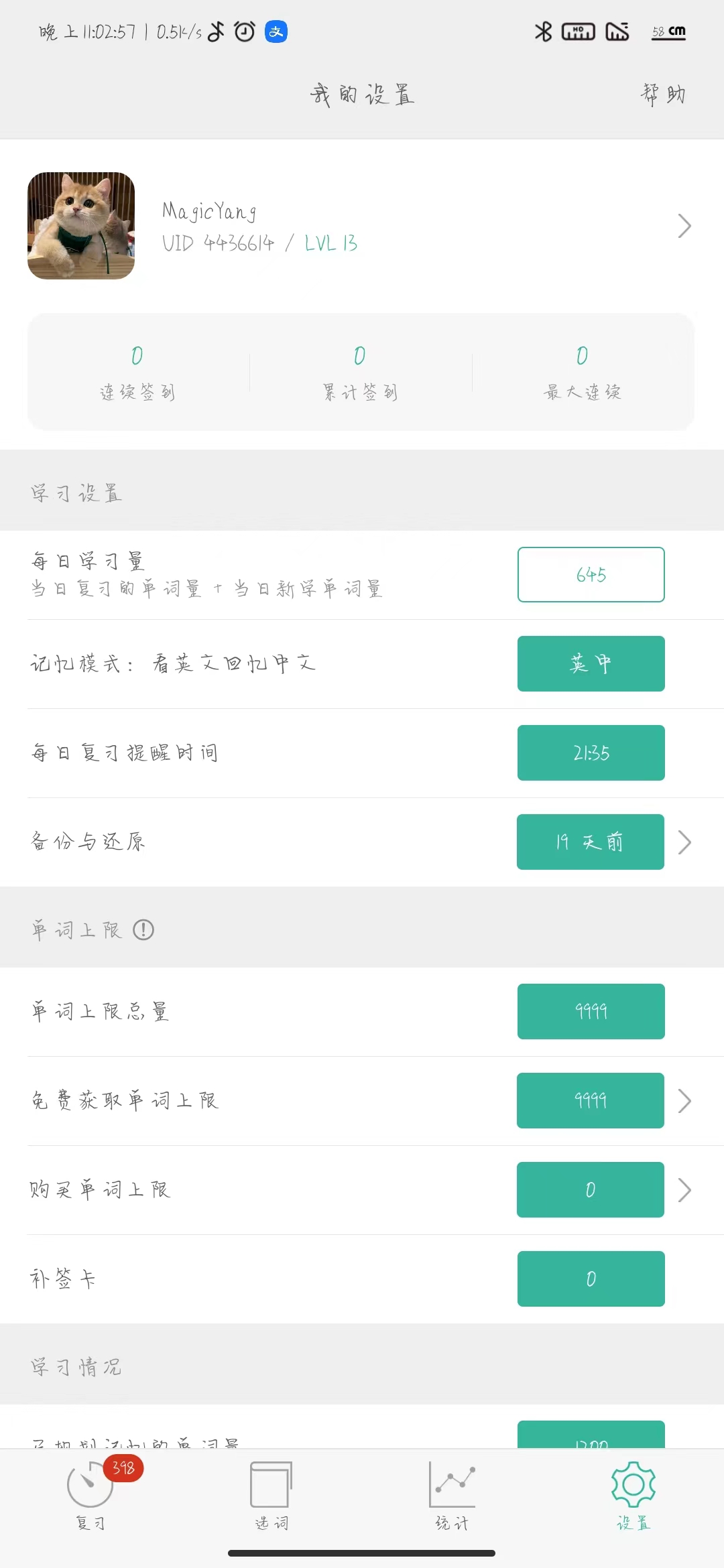724x1568 pixels.
Task: Change memory mode via 英中 button
Action: click(x=591, y=663)
